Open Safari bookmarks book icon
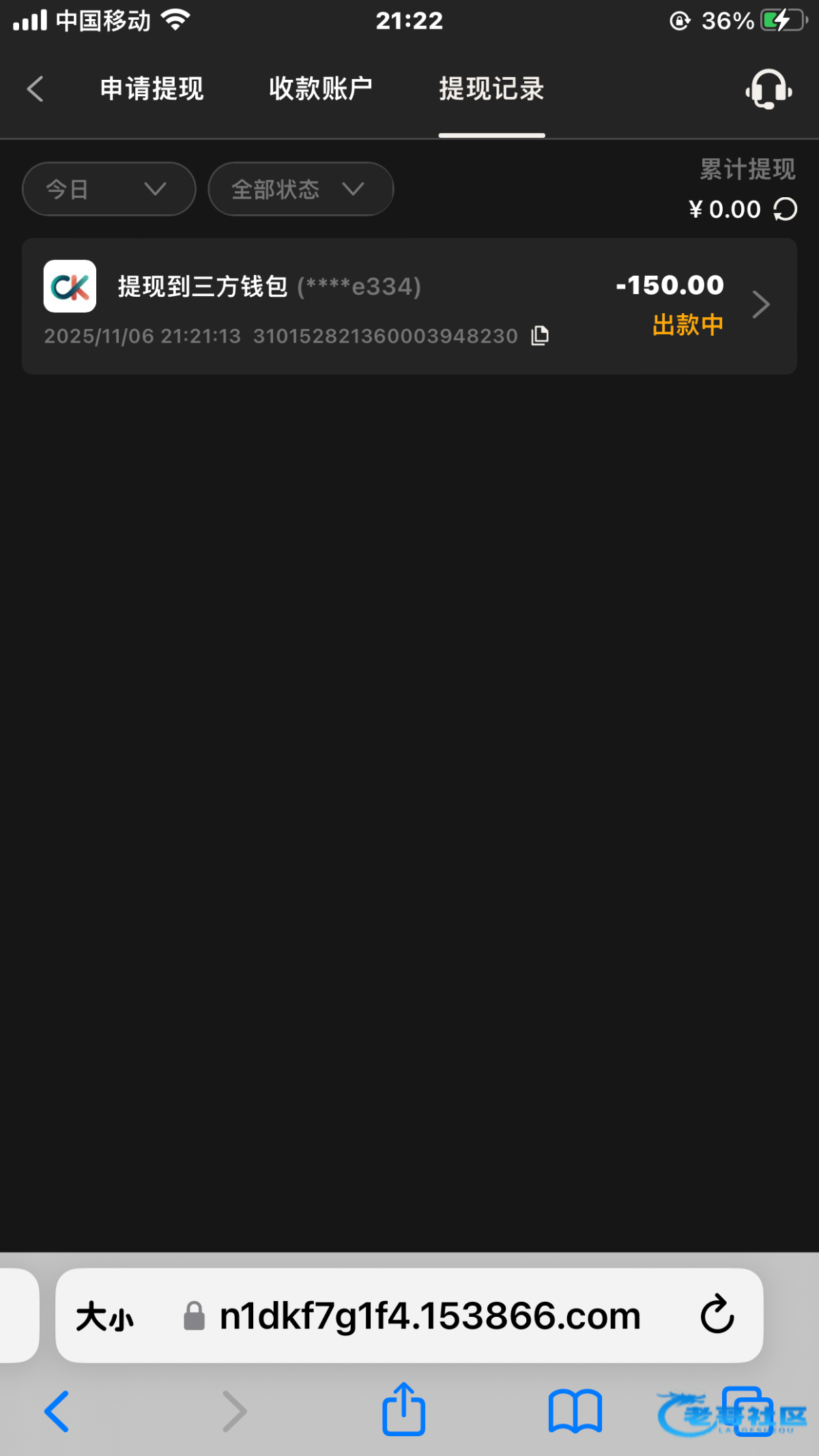The image size is (819, 1456). point(575,1411)
